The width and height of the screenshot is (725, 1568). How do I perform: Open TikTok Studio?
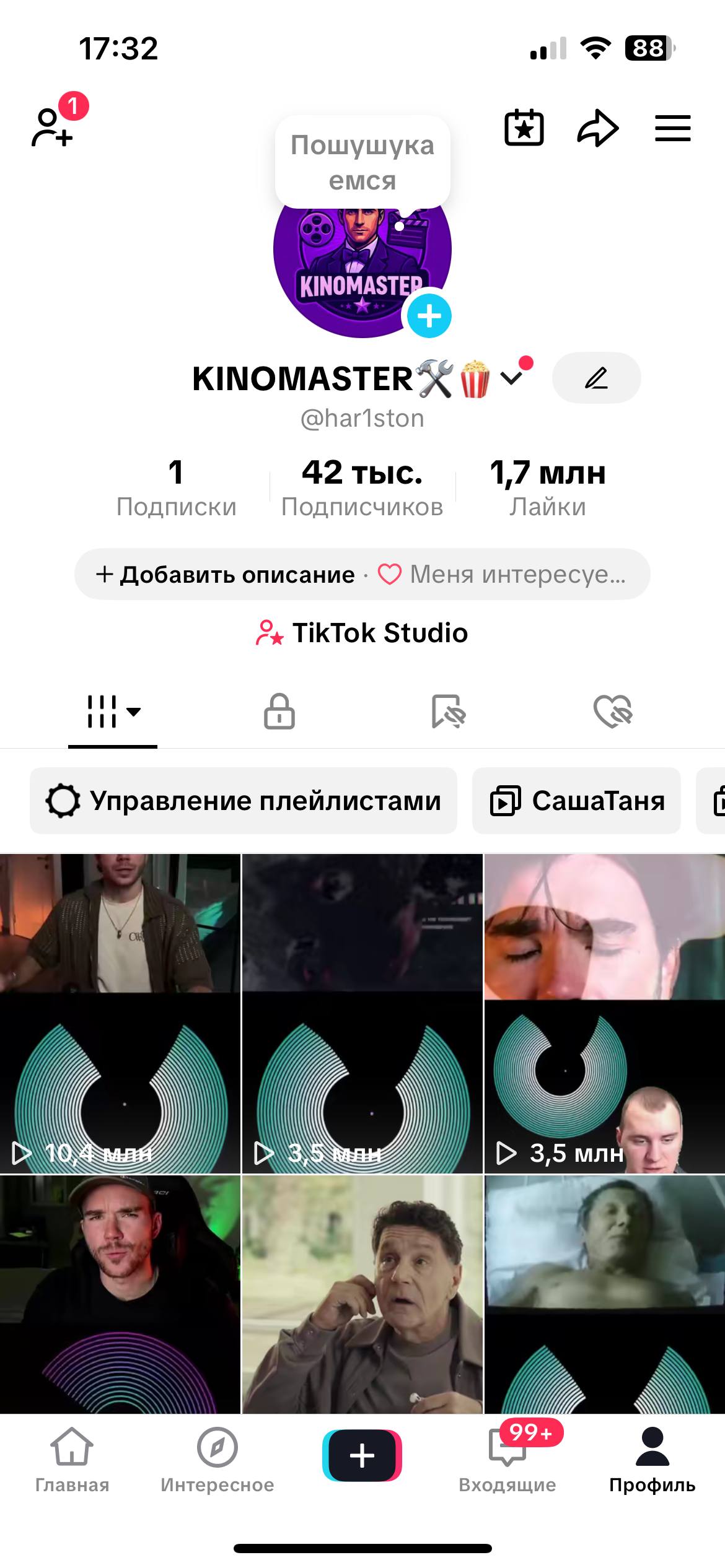pyautogui.click(x=362, y=633)
